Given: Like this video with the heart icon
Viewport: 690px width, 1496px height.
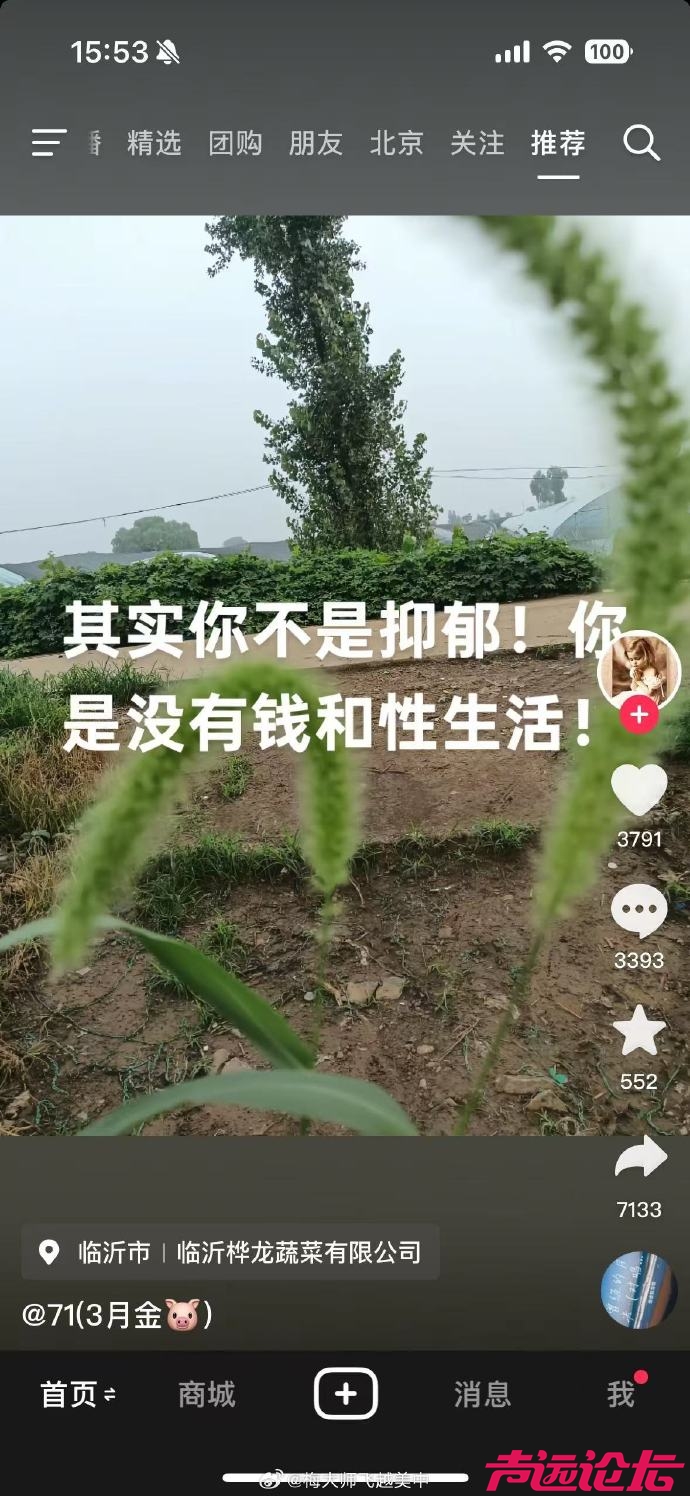Looking at the screenshot, I should pos(639,790).
